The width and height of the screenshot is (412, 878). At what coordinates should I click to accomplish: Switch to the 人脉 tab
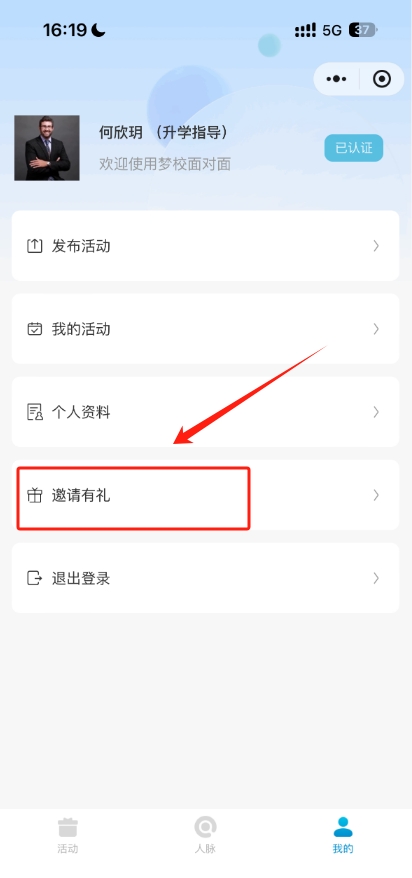[x=205, y=835]
